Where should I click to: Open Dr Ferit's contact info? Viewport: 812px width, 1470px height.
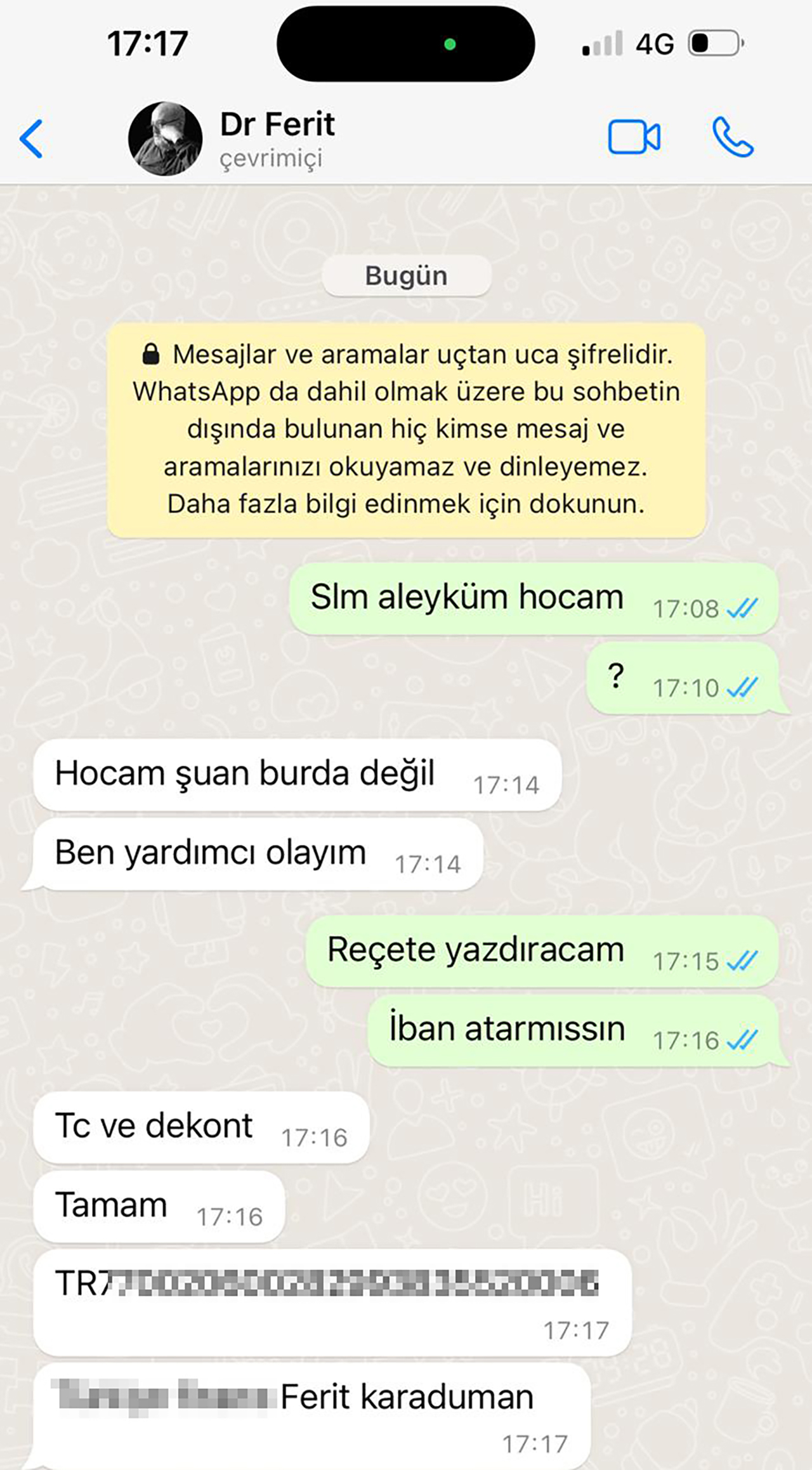277,137
